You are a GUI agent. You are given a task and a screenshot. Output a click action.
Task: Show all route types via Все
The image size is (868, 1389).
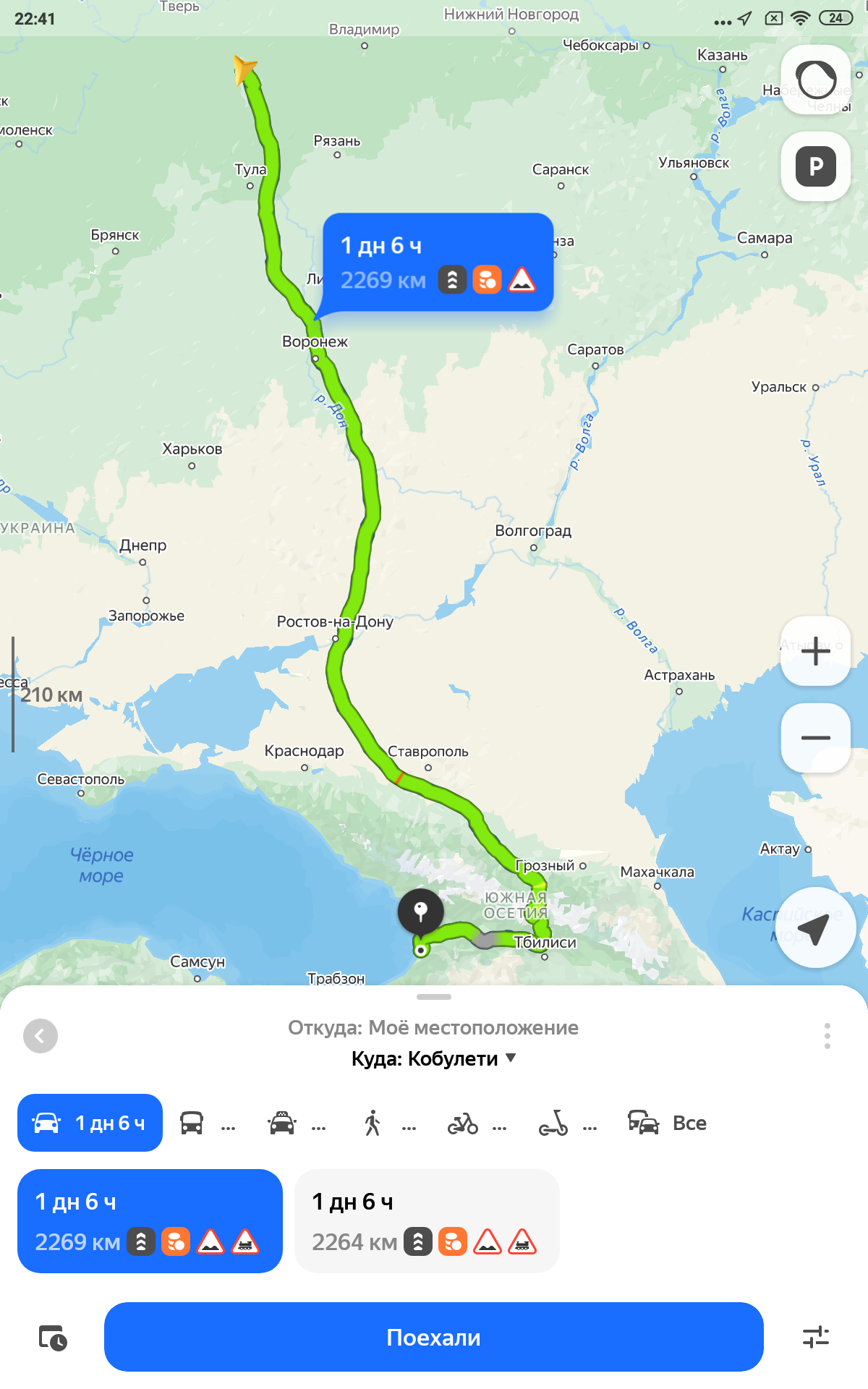tap(667, 1123)
